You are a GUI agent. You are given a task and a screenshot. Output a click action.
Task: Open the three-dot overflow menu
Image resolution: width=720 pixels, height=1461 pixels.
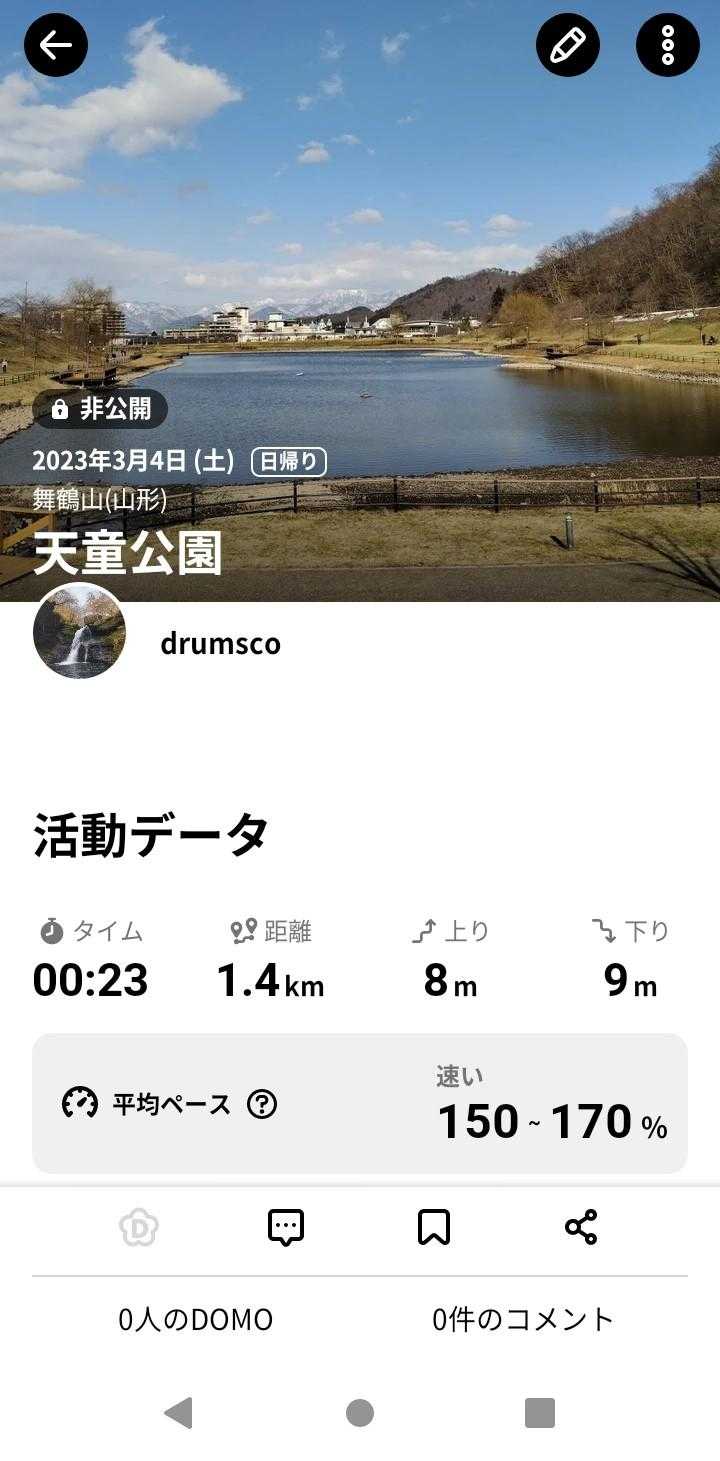667,45
